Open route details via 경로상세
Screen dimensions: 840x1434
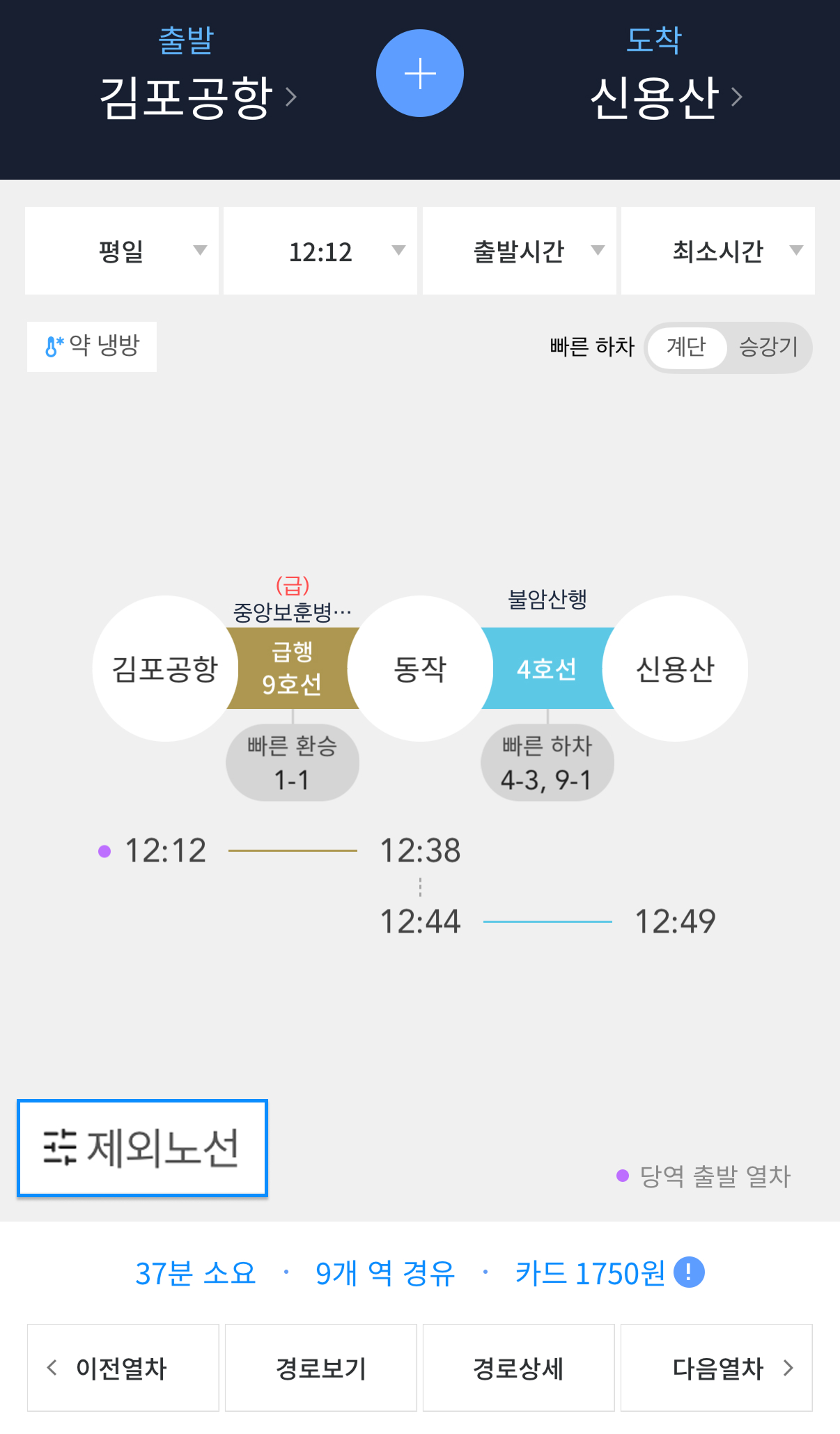click(x=518, y=1368)
